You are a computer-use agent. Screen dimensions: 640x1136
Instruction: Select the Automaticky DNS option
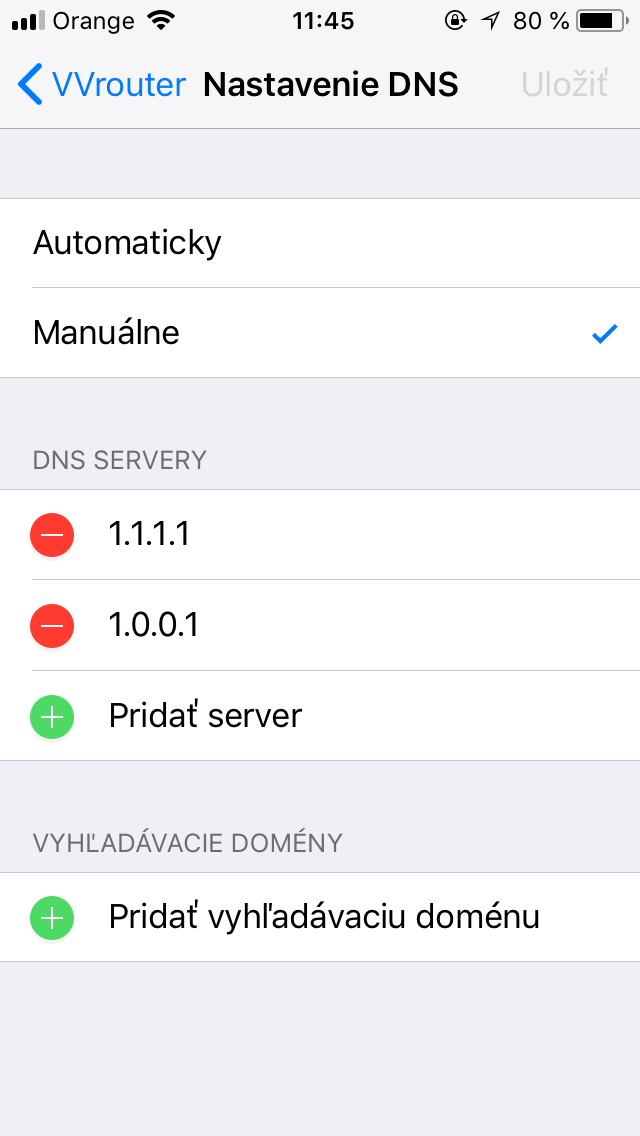tap(320, 243)
